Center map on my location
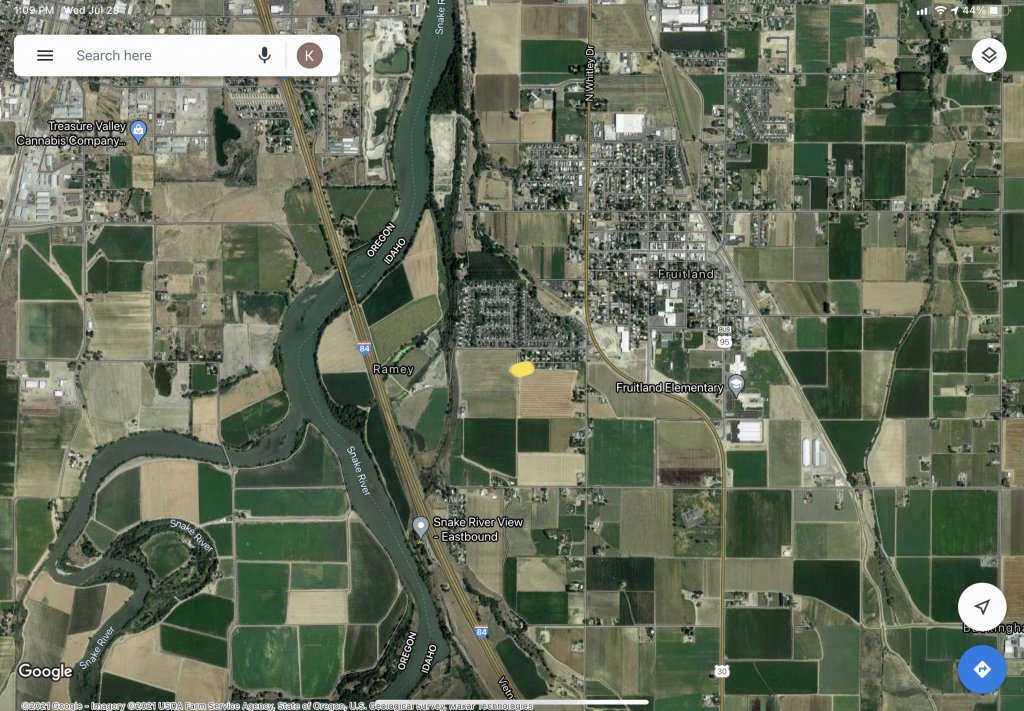1024x711 pixels. (x=982, y=607)
